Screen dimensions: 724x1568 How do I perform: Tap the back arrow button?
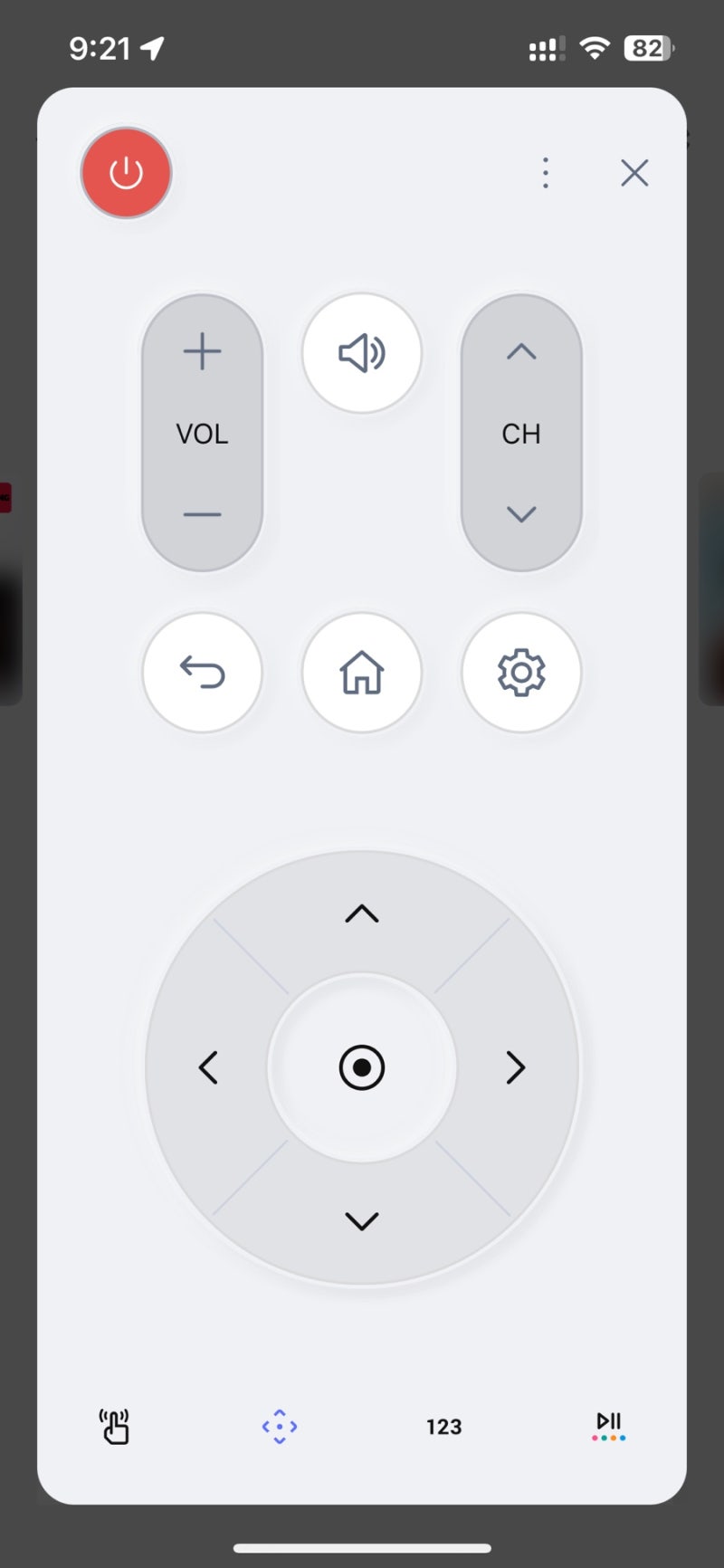[202, 672]
